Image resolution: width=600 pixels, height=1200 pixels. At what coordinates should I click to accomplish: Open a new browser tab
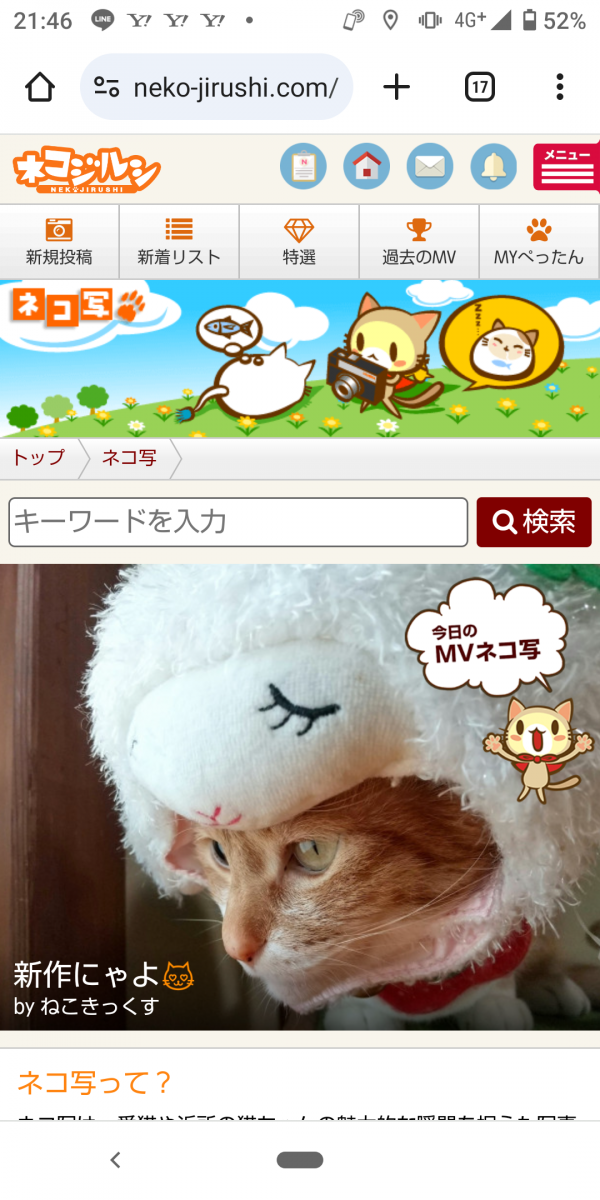click(396, 87)
